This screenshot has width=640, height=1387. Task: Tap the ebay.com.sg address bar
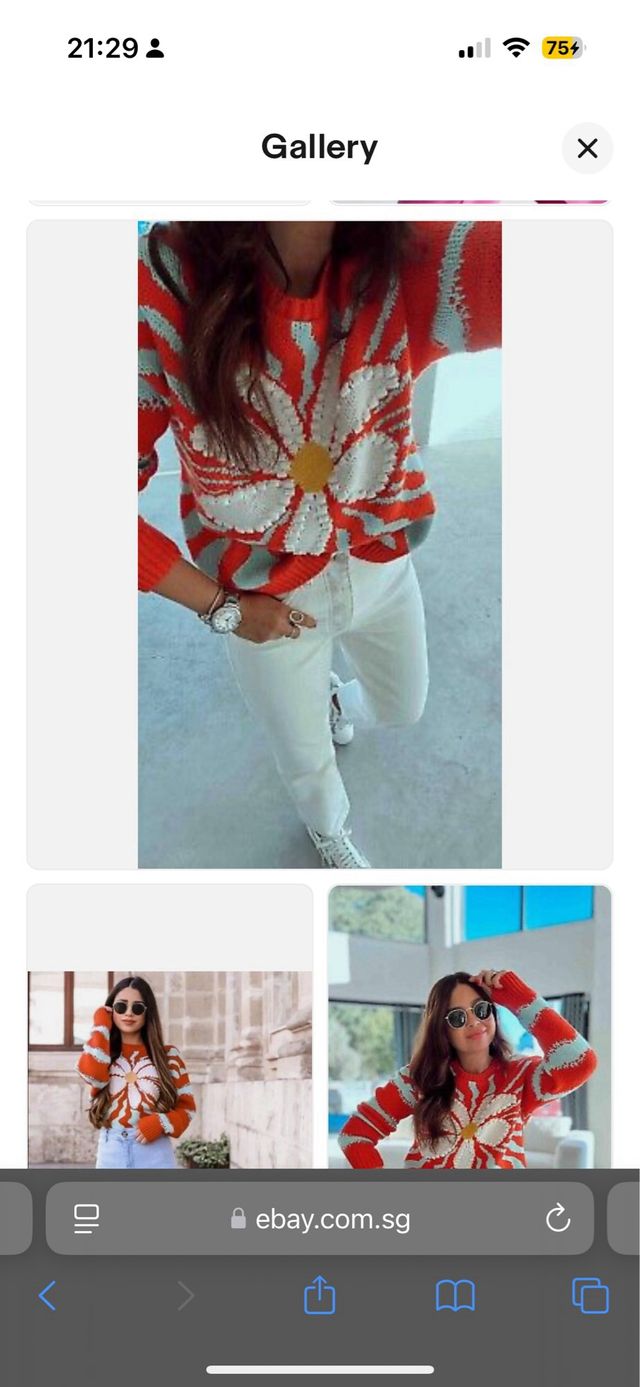332,1219
